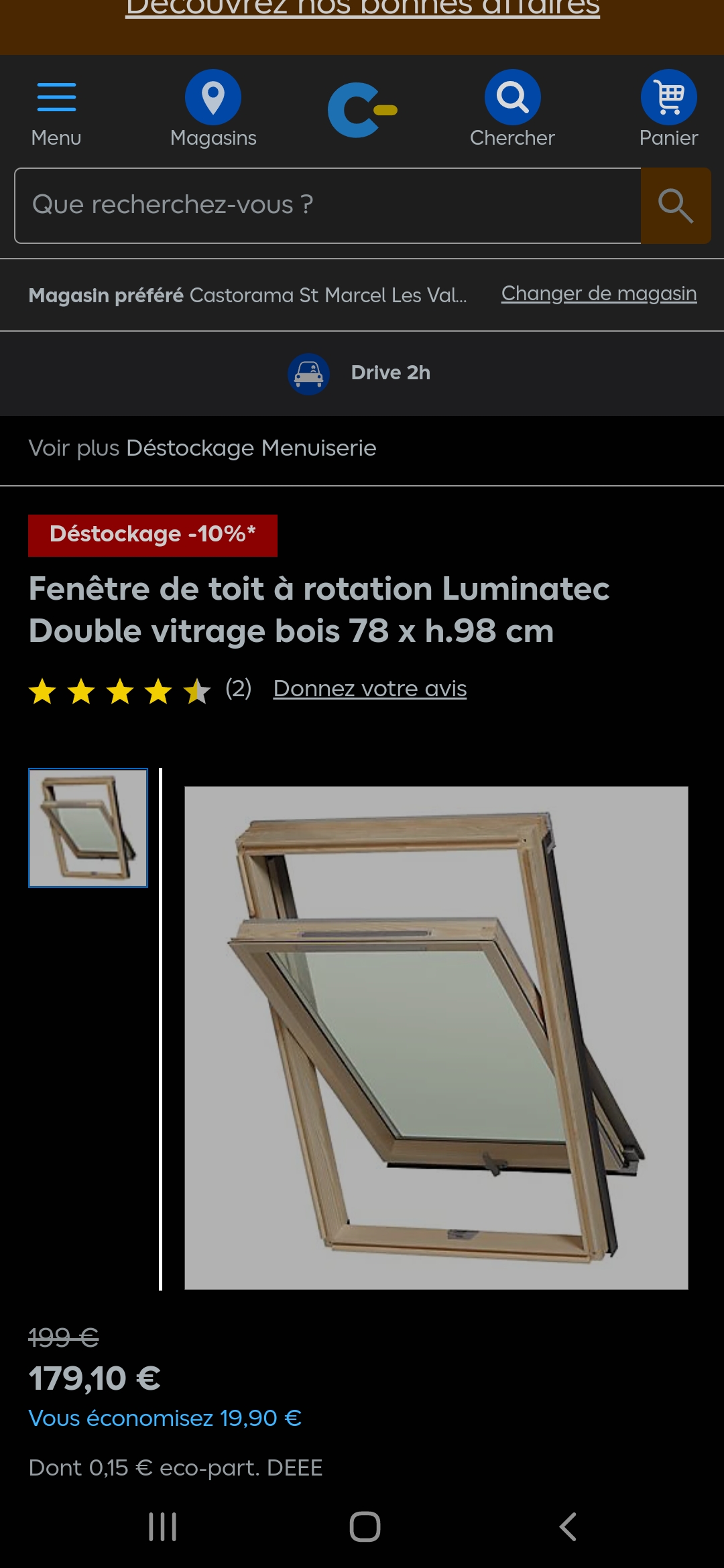Viewport: 724px width, 1568px height.
Task: Open the large product image
Action: click(x=436, y=1037)
